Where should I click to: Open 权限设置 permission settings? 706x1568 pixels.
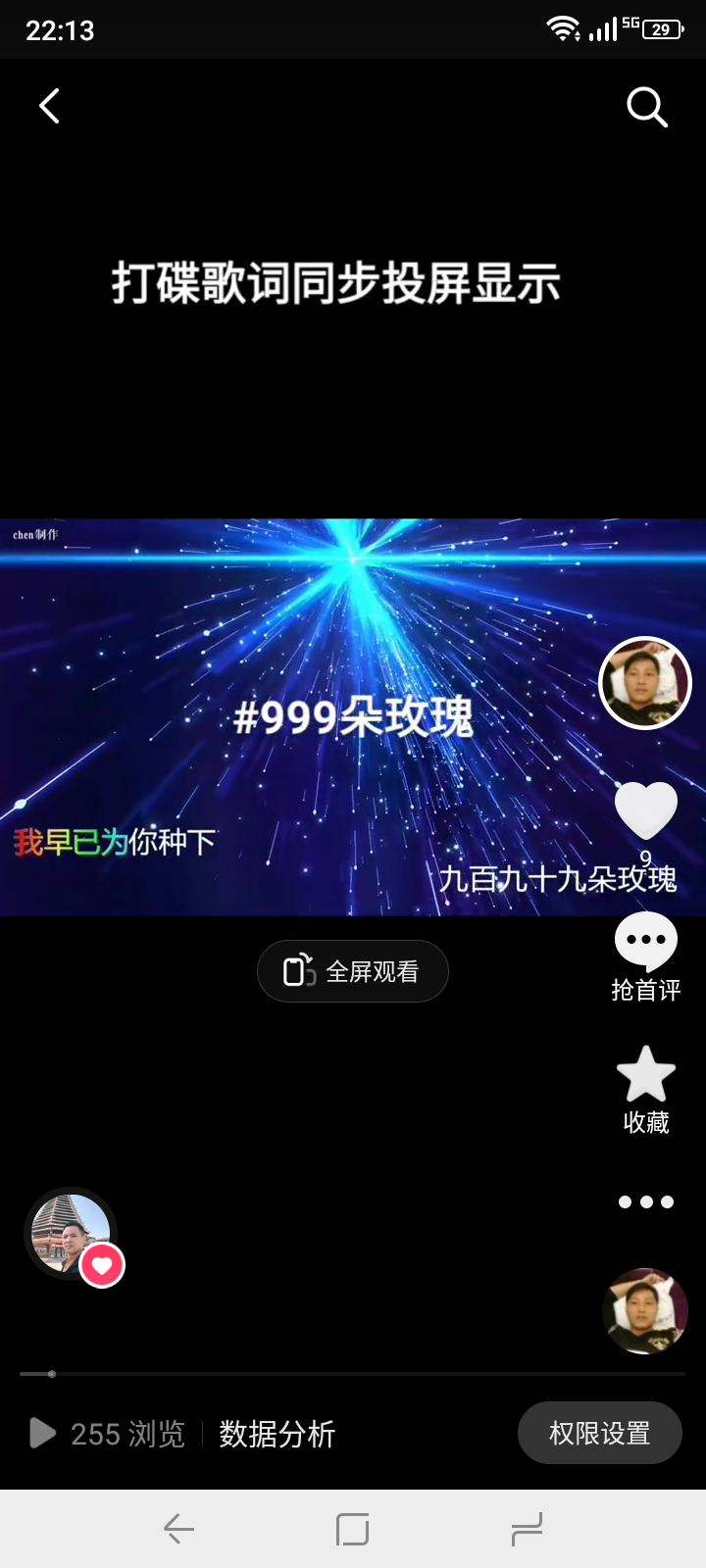599,1433
